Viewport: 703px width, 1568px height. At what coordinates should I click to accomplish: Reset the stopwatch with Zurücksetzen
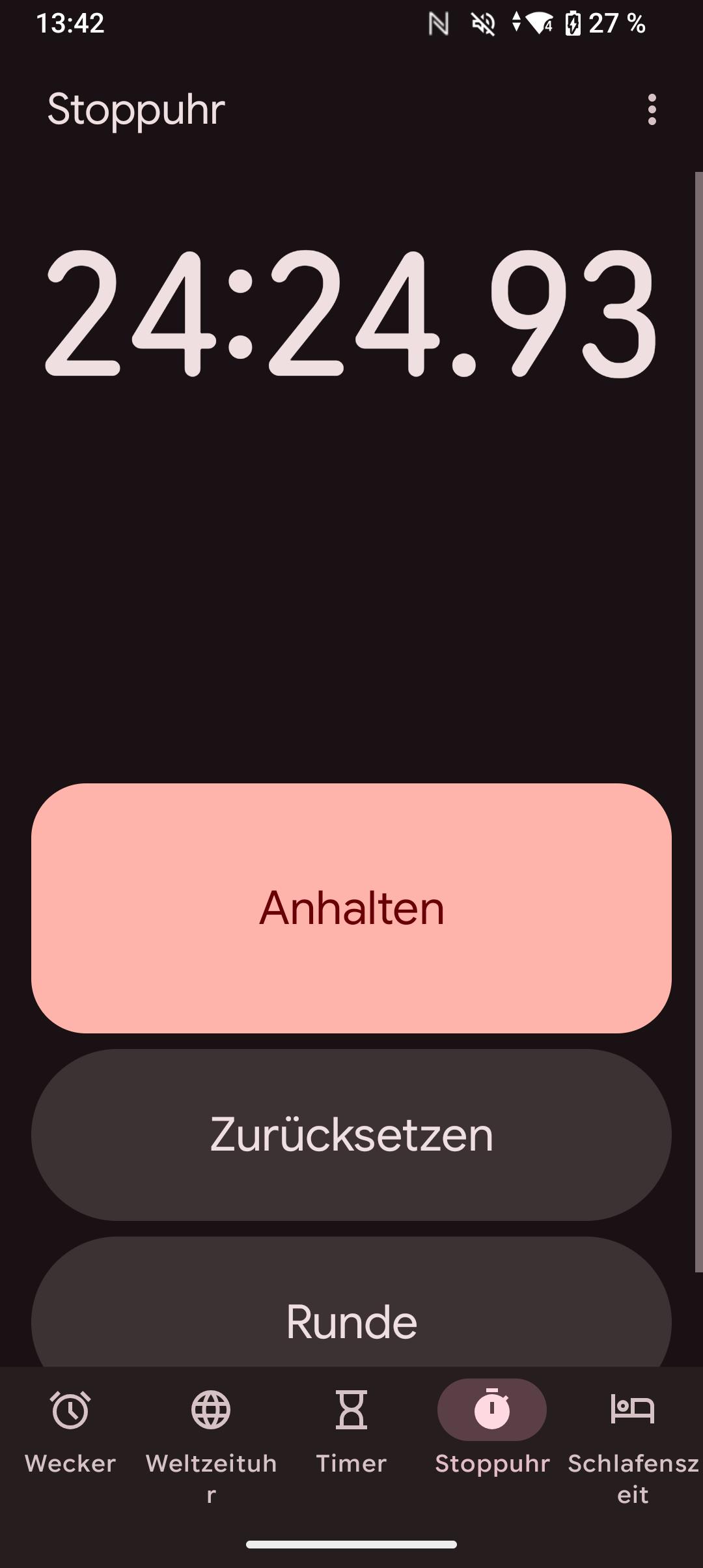[351, 1134]
